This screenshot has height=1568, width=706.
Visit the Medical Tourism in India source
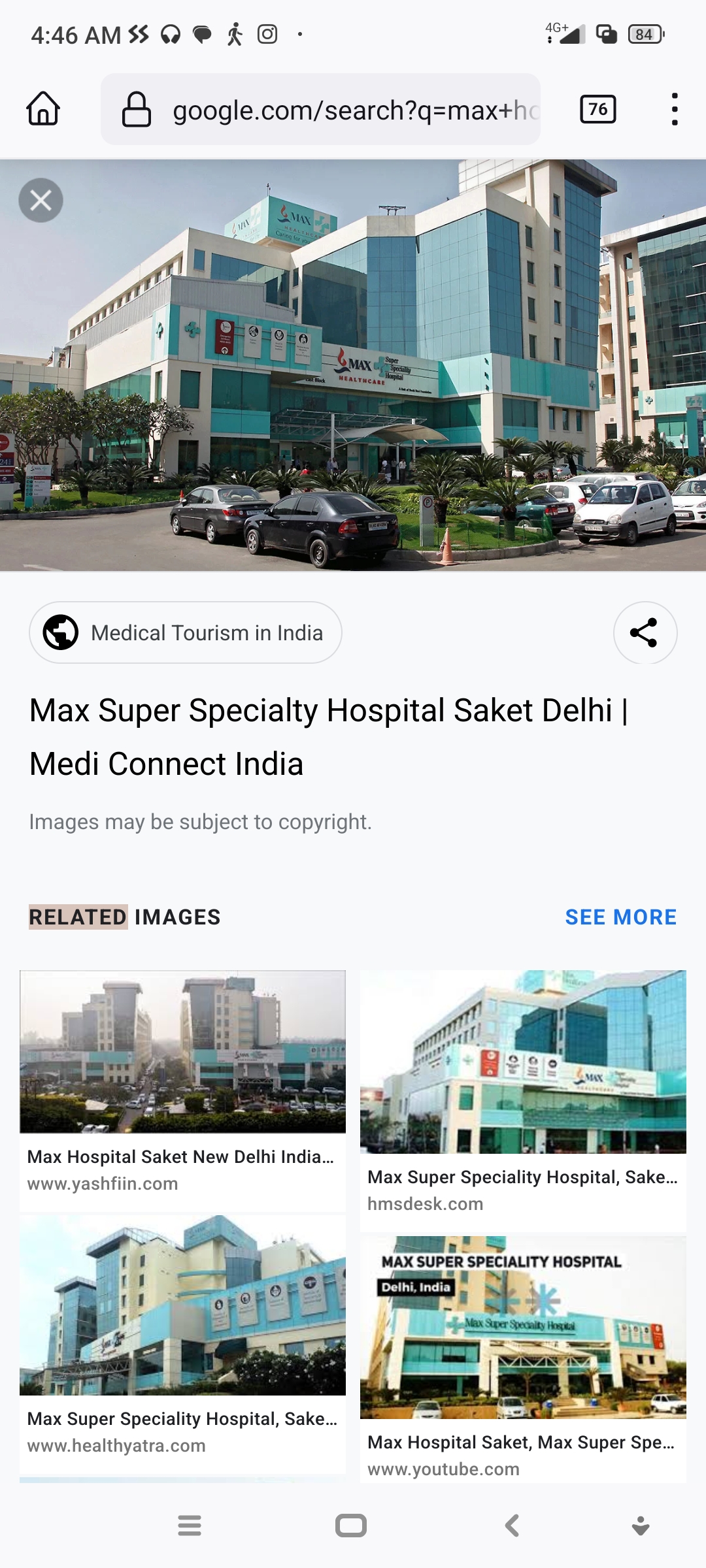186,632
